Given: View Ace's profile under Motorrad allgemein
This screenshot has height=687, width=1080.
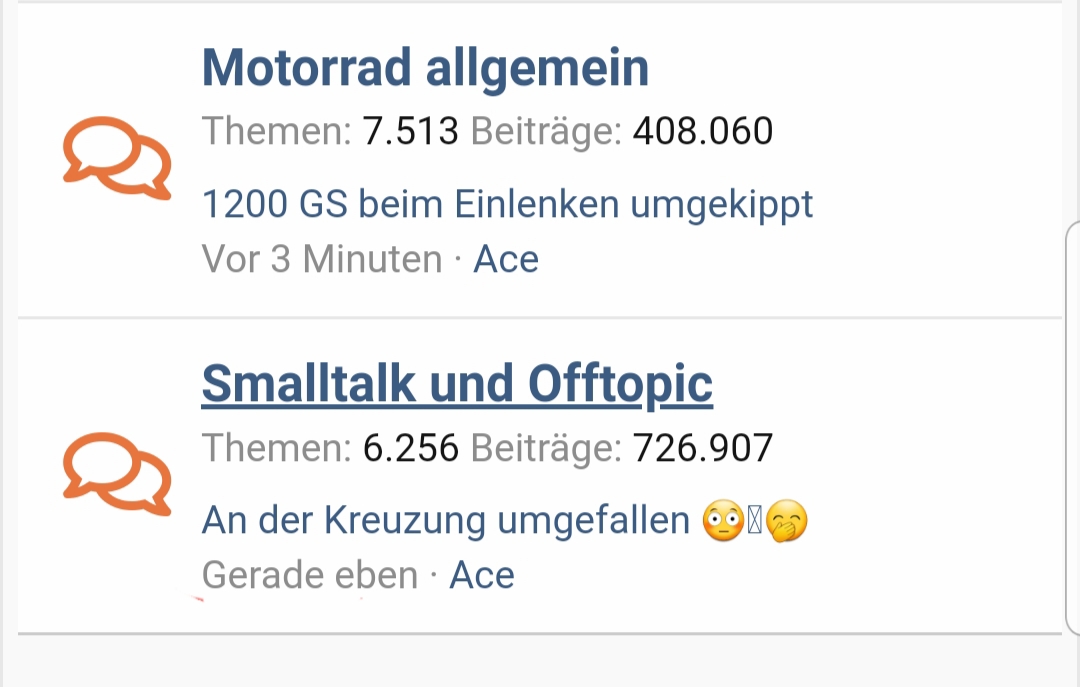Looking at the screenshot, I should [506, 259].
